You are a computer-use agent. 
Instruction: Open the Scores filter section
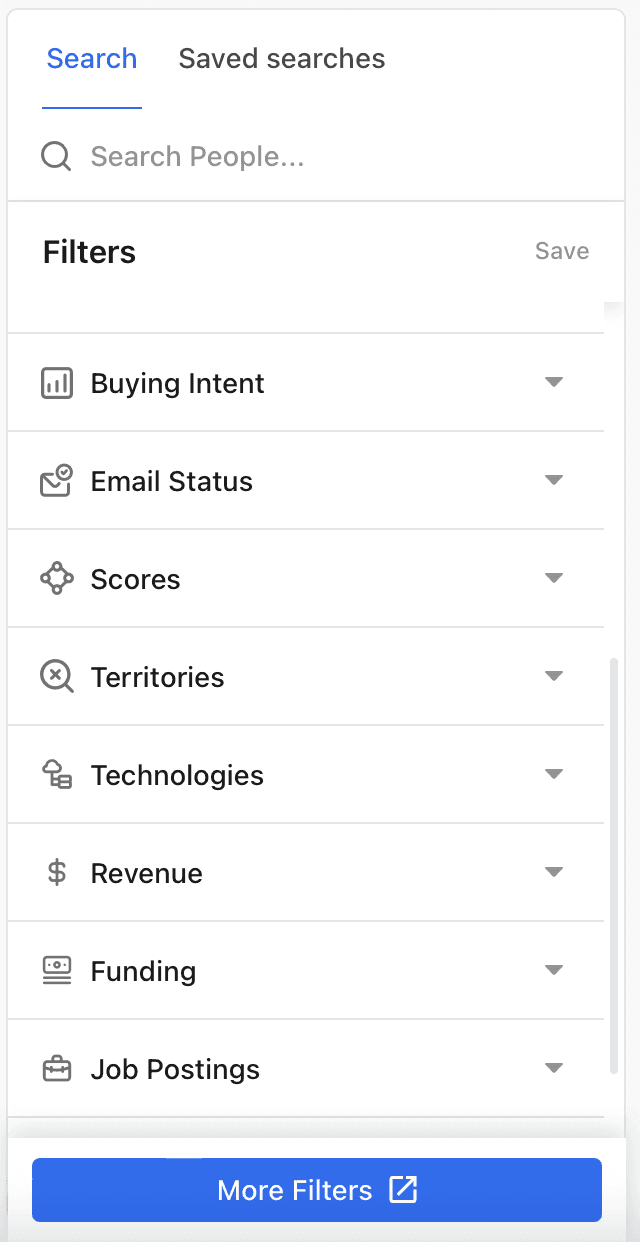tap(305, 579)
